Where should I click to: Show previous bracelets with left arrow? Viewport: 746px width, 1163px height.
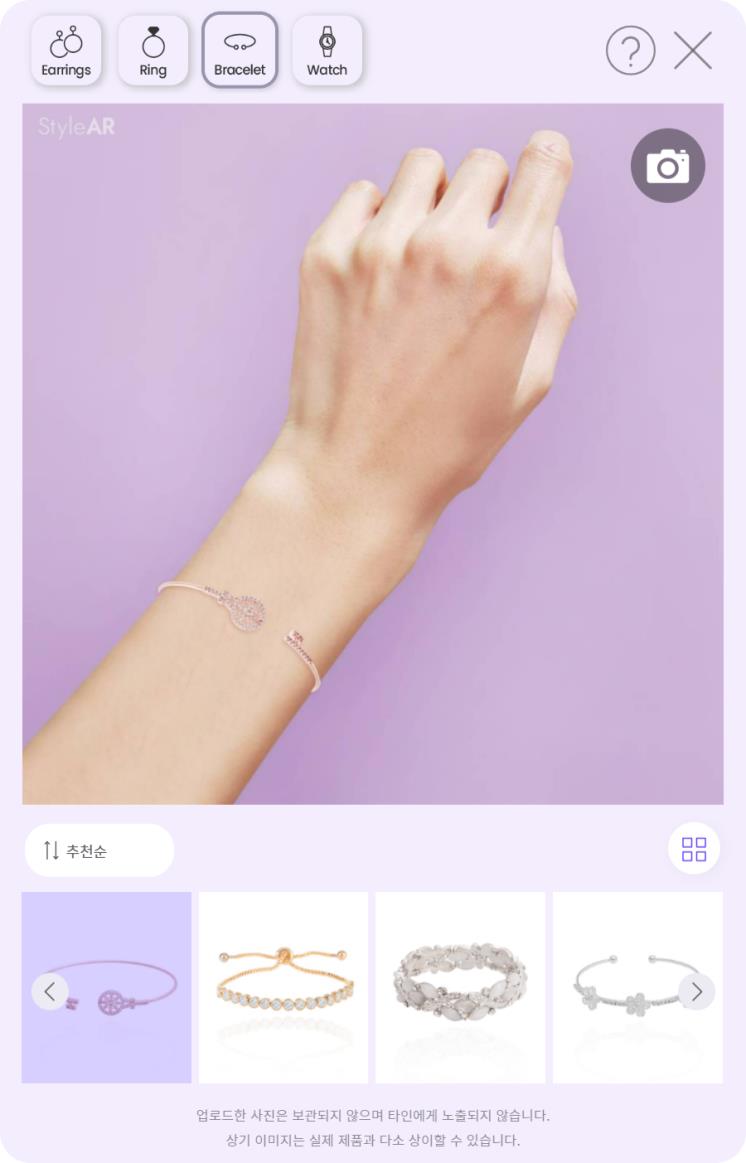tap(49, 991)
